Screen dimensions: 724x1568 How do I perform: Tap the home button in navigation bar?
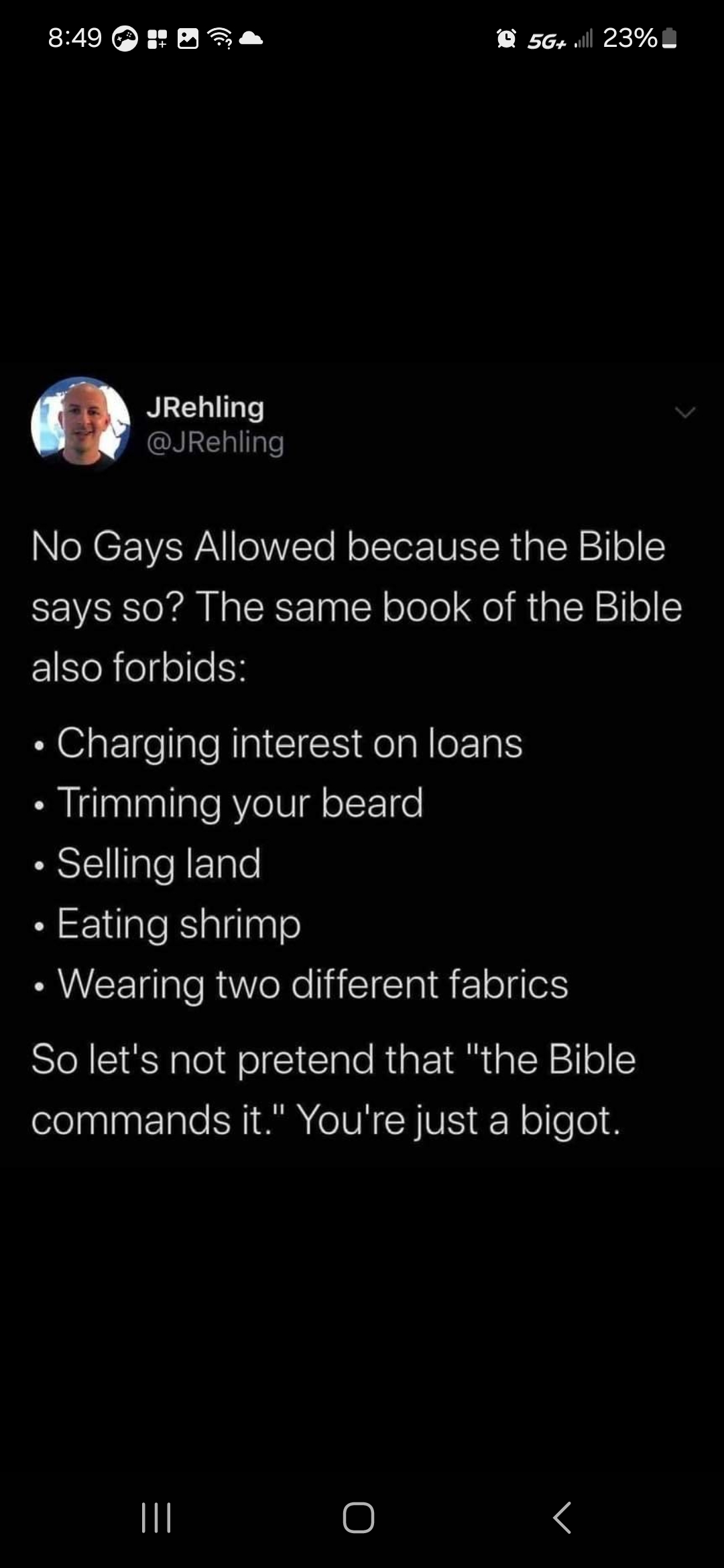tap(359, 1517)
